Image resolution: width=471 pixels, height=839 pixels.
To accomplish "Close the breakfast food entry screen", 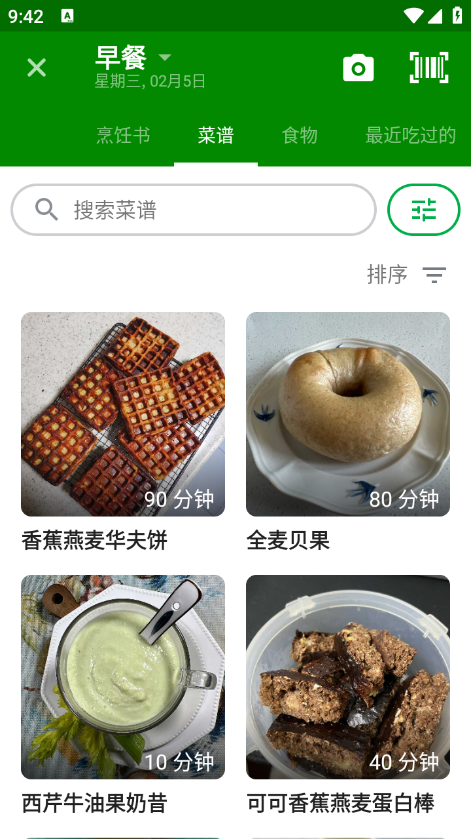I will 36,68.
